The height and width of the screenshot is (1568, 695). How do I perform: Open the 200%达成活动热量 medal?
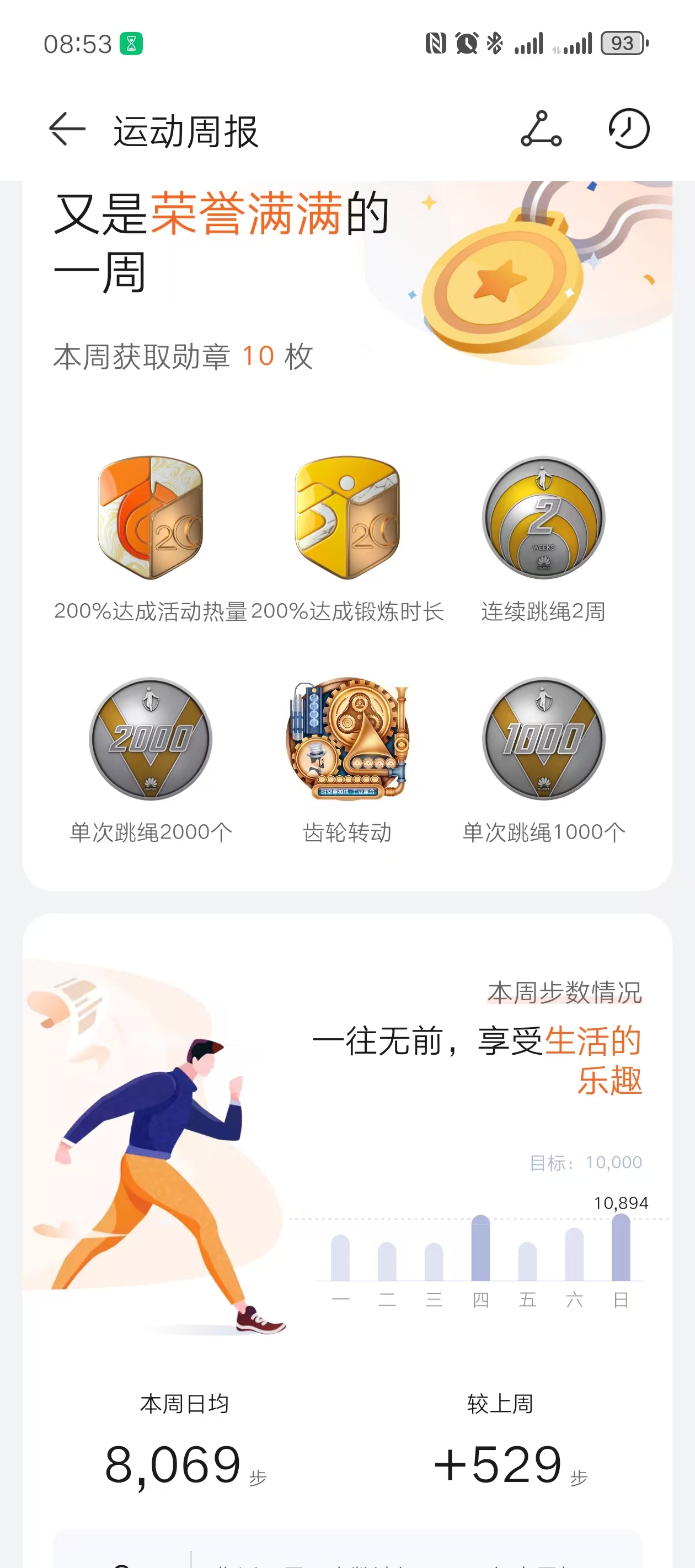(151, 518)
